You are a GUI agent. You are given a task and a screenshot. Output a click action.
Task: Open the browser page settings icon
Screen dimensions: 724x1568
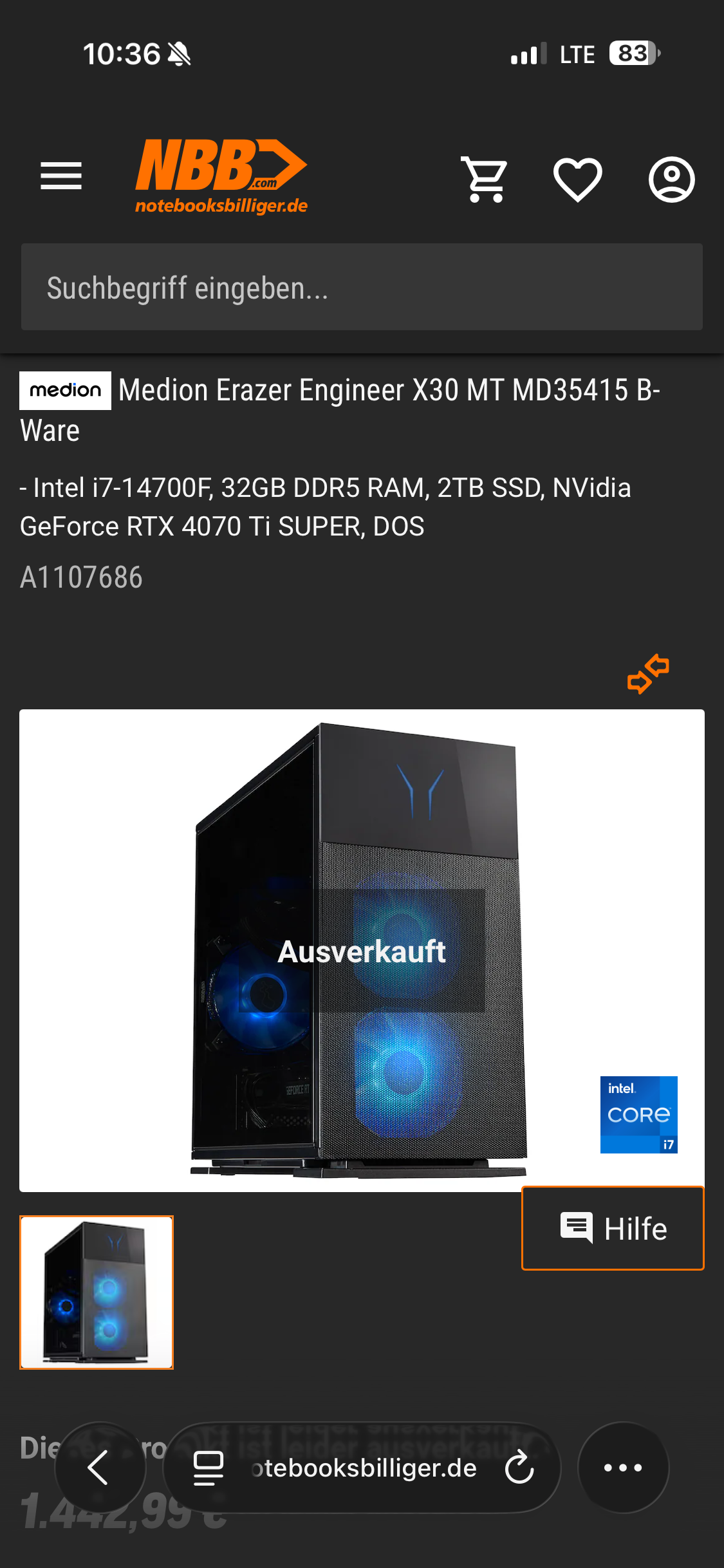[x=209, y=1468]
